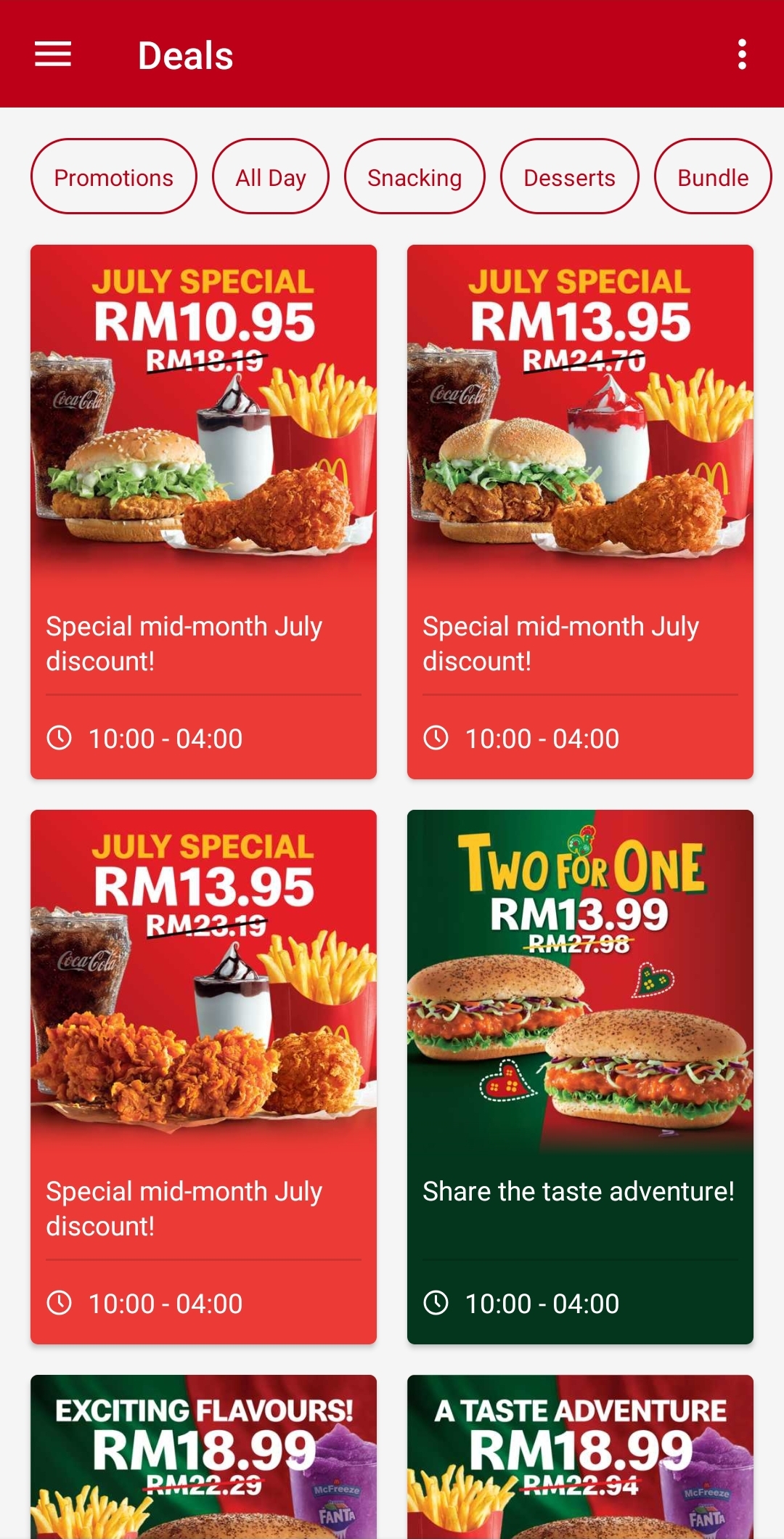Viewport: 784px width, 1539px height.
Task: Open the Two For One RM13.99 deal
Action: [x=580, y=1076]
